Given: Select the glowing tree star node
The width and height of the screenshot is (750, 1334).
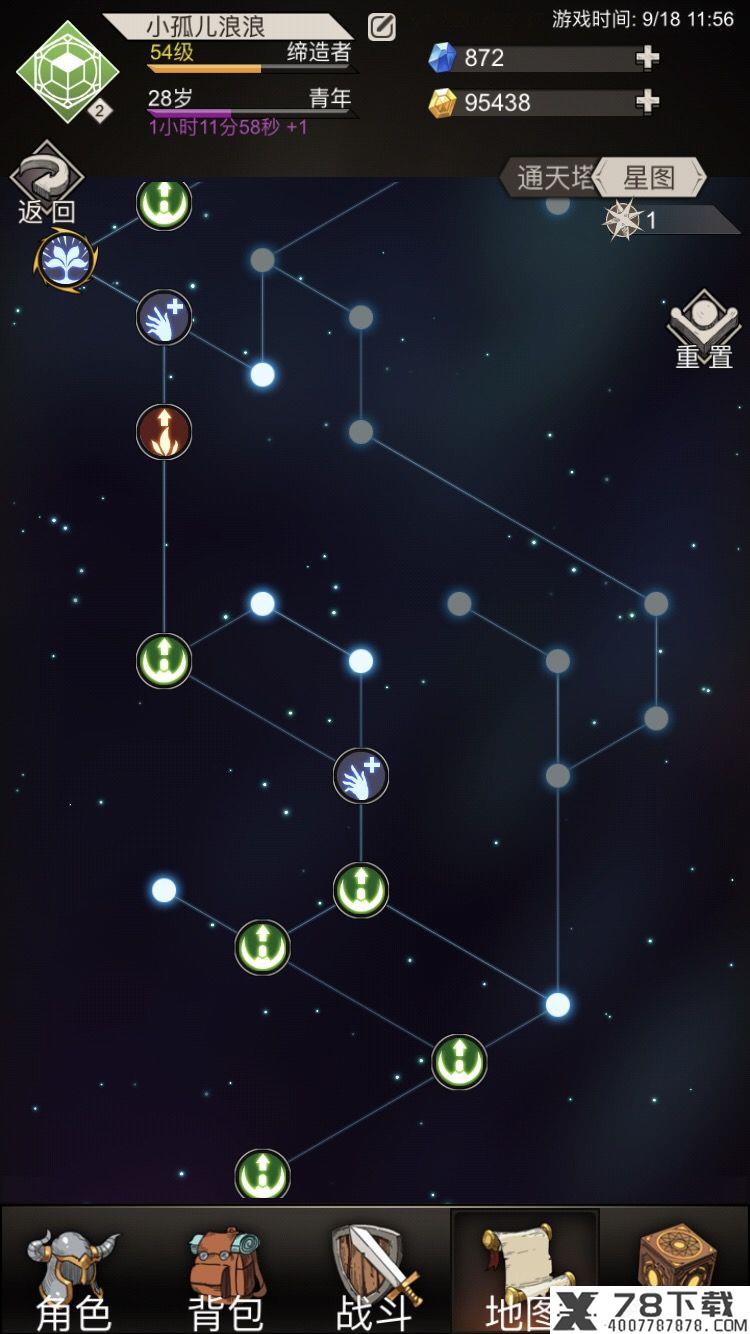Looking at the screenshot, I should pos(66,259).
